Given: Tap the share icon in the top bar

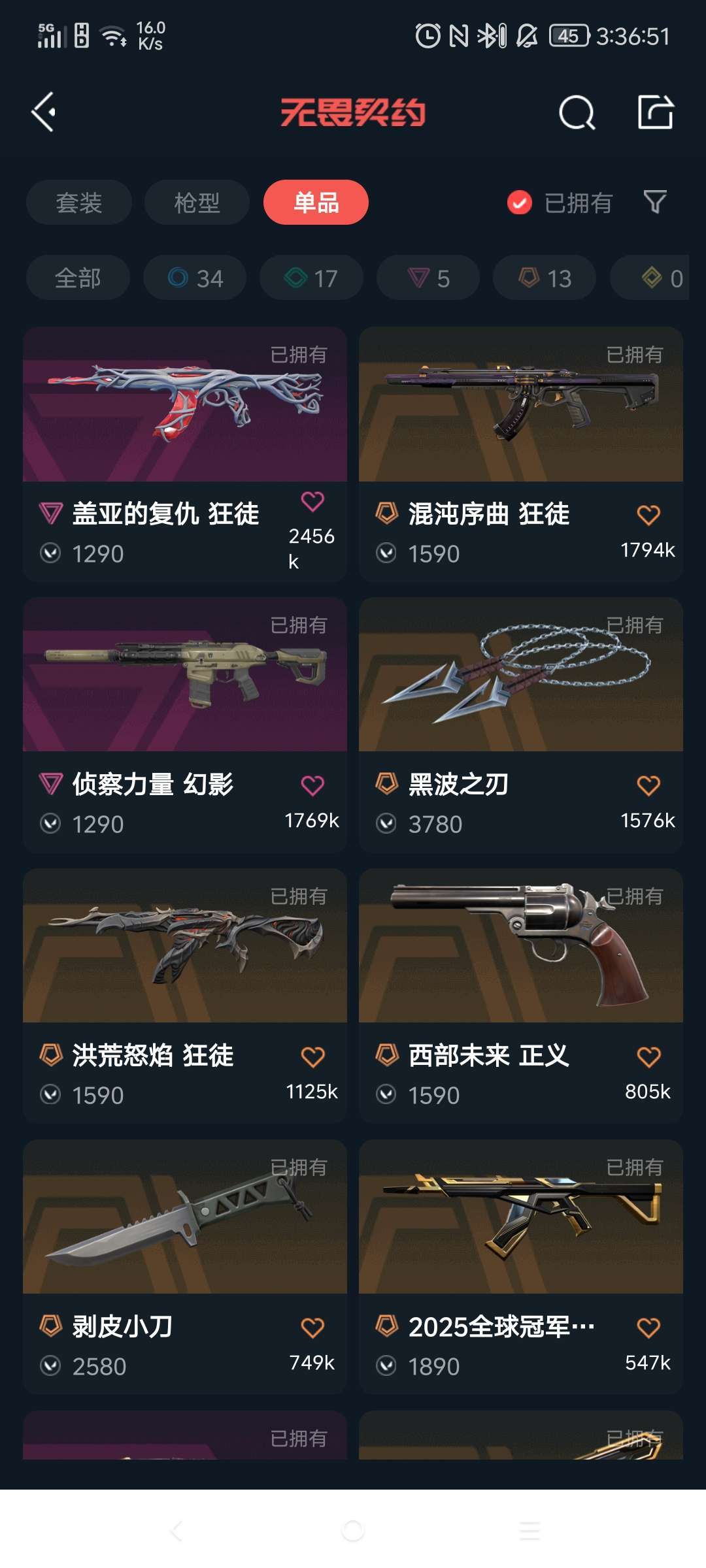Looking at the screenshot, I should click(655, 112).
